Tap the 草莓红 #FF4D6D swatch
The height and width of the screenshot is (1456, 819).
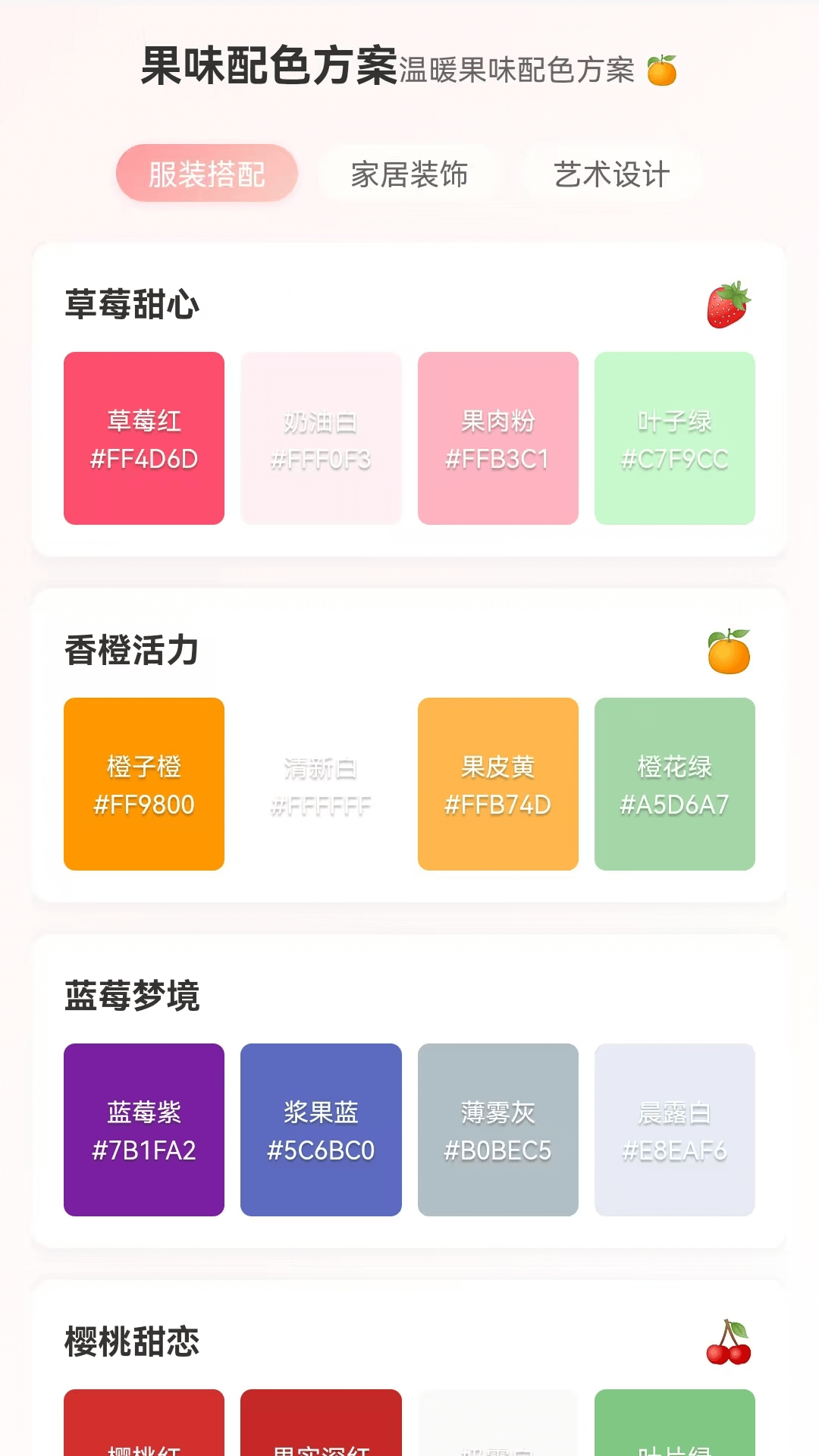pyautogui.click(x=144, y=438)
